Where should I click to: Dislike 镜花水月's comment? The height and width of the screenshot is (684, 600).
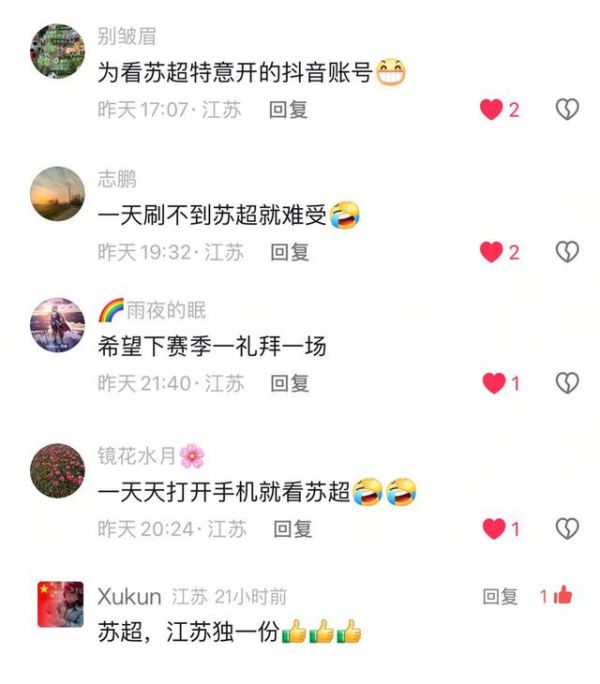click(x=567, y=529)
